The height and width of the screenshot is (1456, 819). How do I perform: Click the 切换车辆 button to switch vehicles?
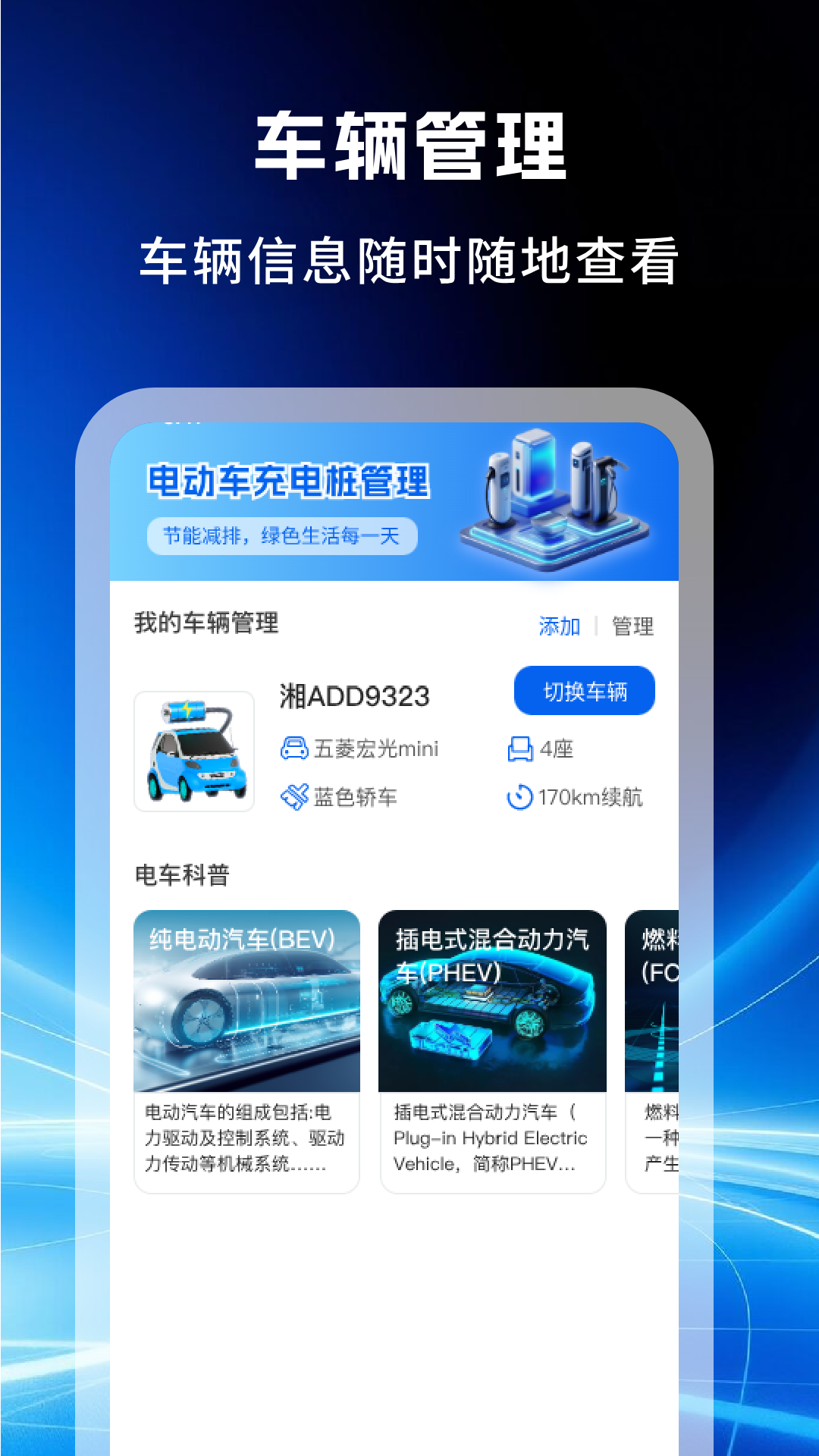(585, 692)
